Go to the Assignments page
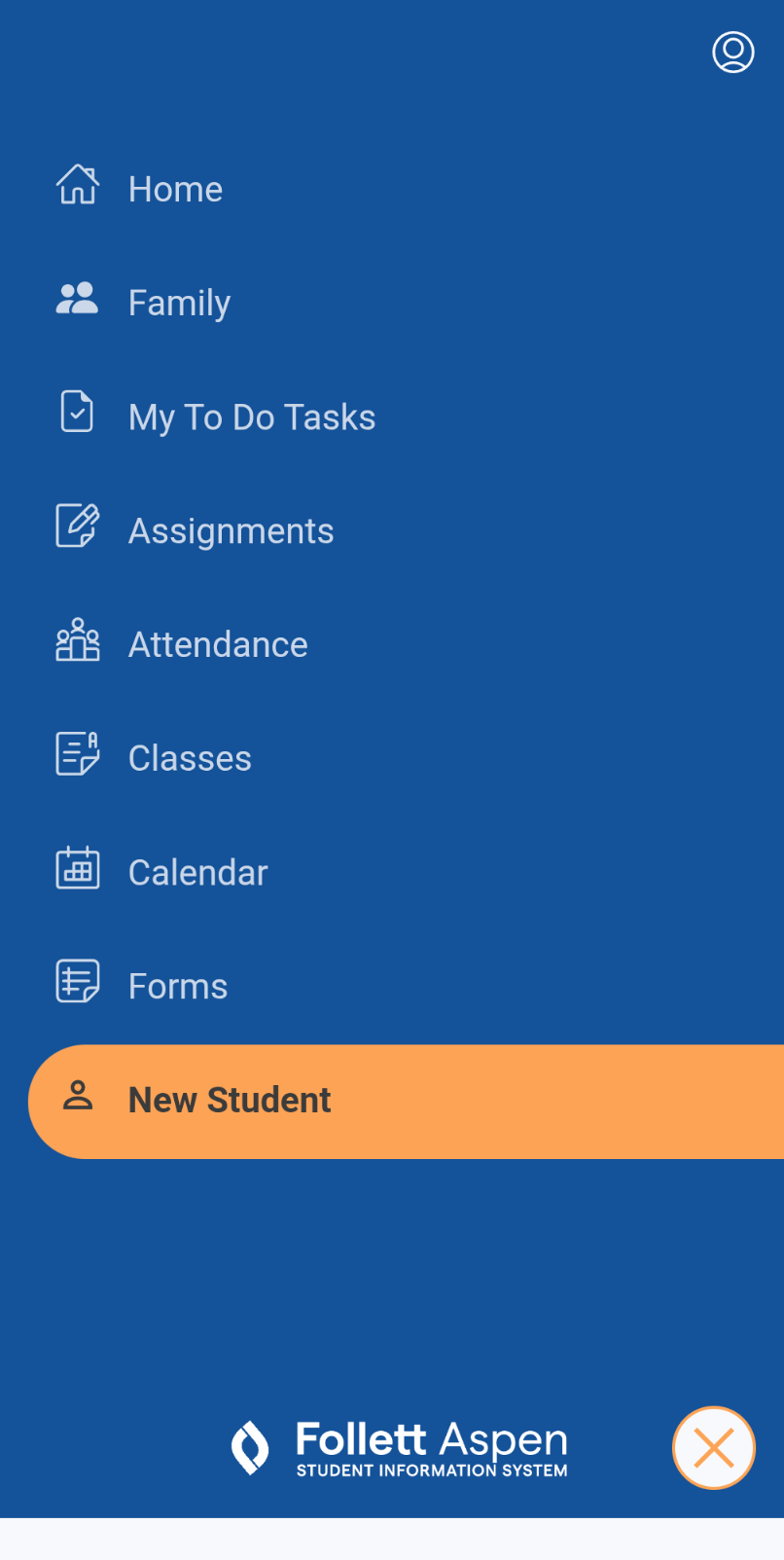 (x=231, y=530)
